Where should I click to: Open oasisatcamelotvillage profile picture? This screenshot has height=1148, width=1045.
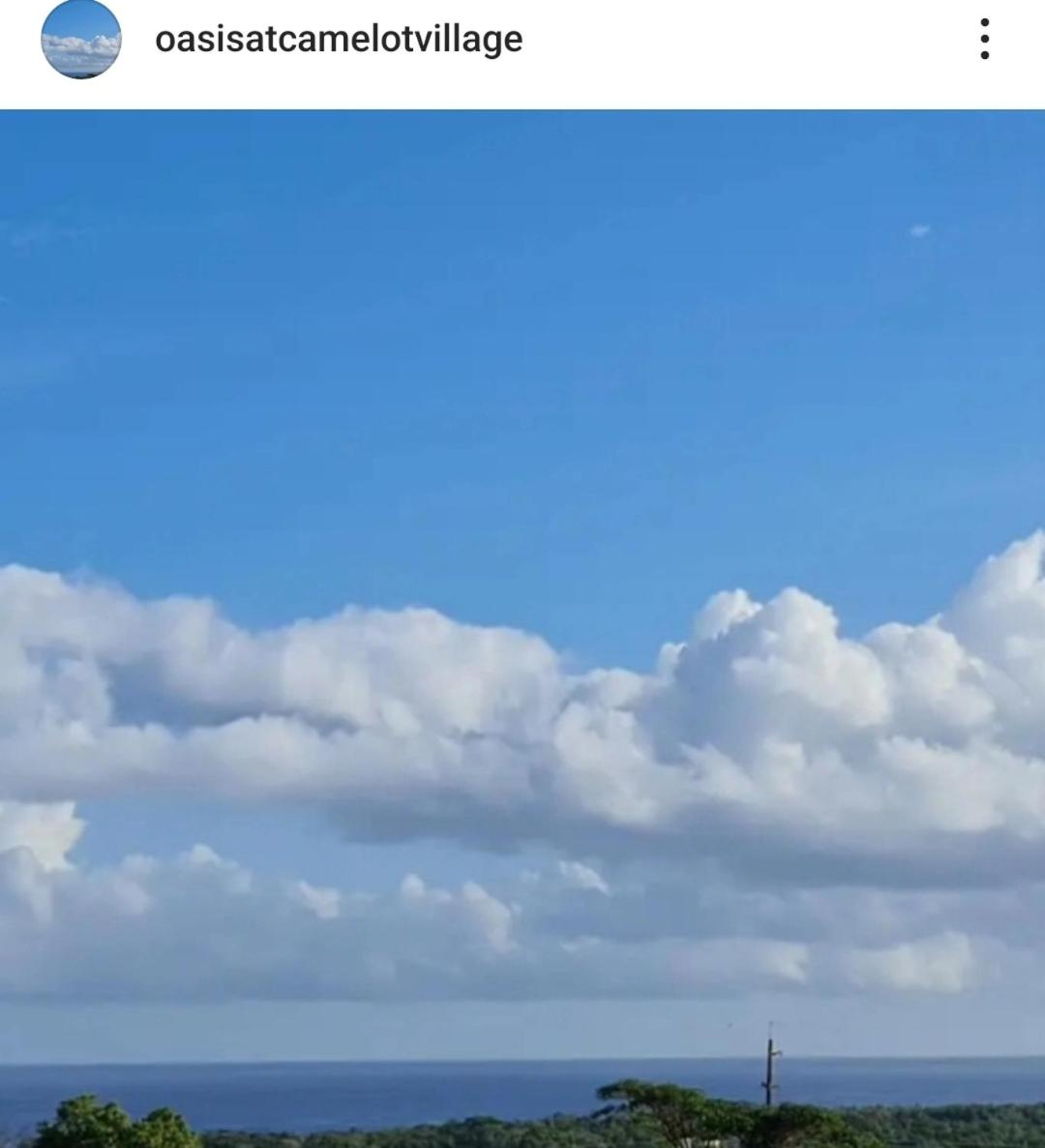click(80, 40)
